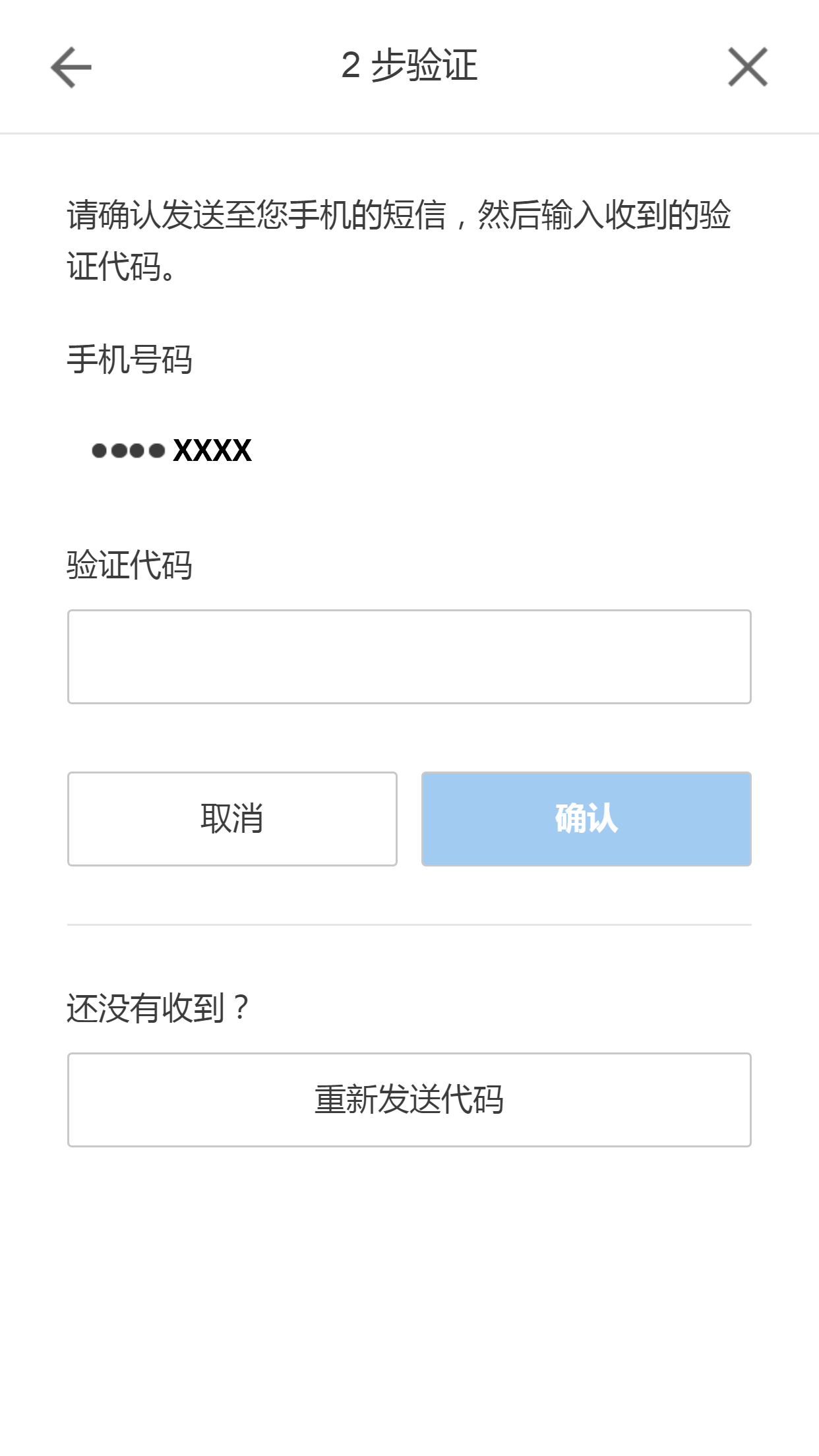Select the 手机号码 label
The width and height of the screenshot is (819, 1456).
[131, 358]
